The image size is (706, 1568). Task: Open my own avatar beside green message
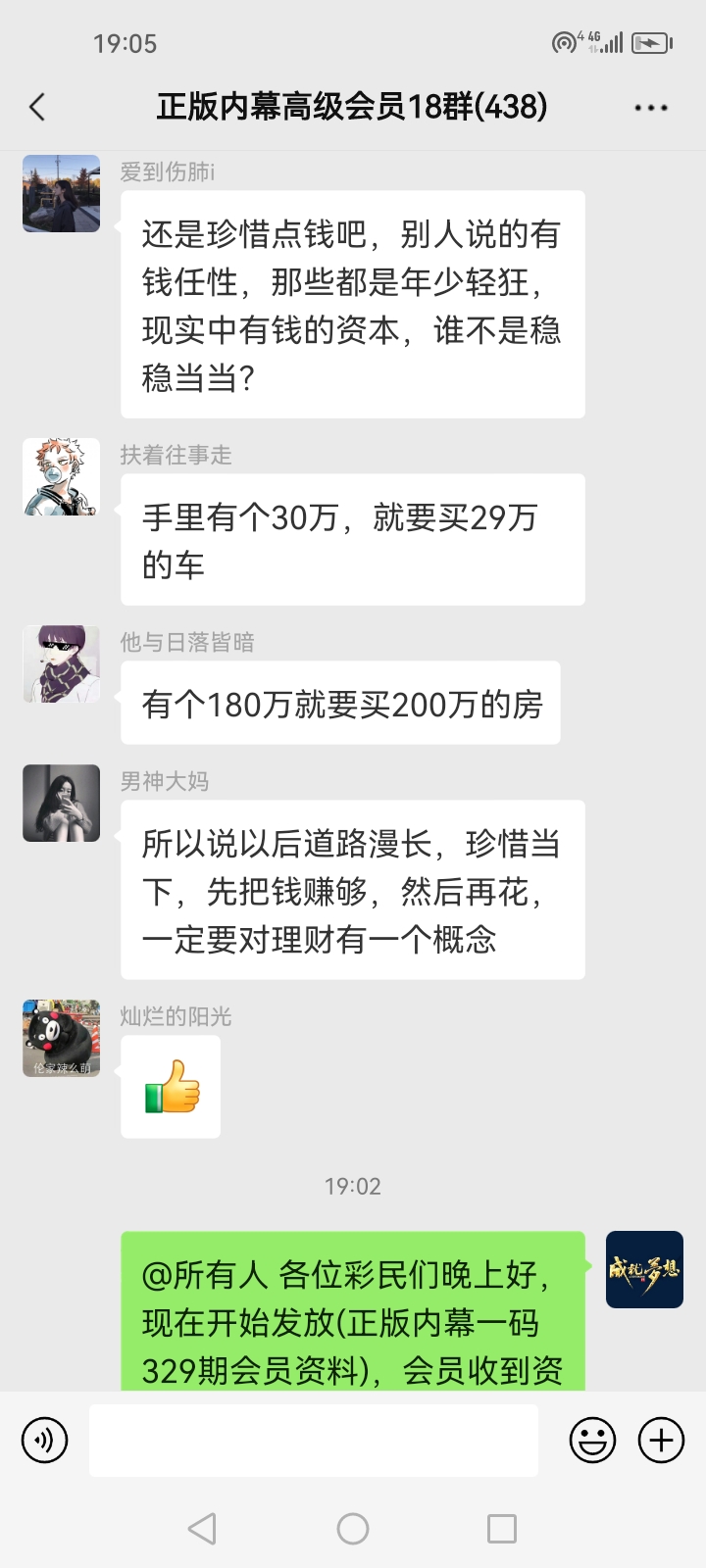click(644, 1269)
